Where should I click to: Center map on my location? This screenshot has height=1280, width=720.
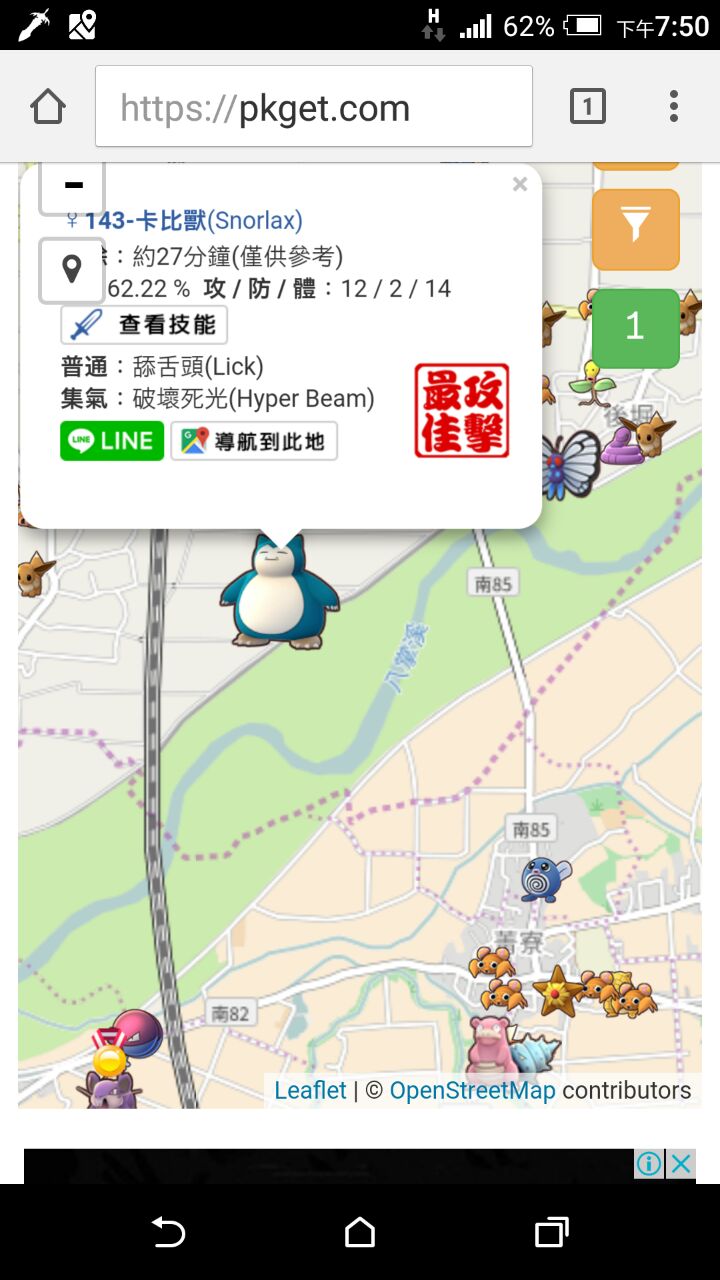72,269
